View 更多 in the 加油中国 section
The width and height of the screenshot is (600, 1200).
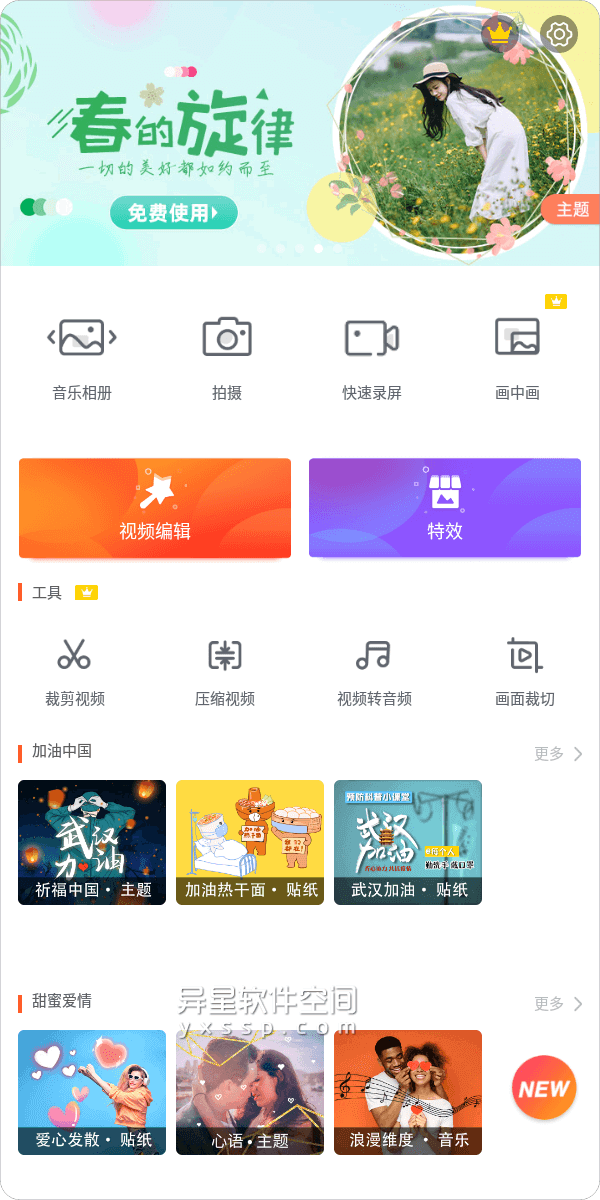[x=558, y=754]
